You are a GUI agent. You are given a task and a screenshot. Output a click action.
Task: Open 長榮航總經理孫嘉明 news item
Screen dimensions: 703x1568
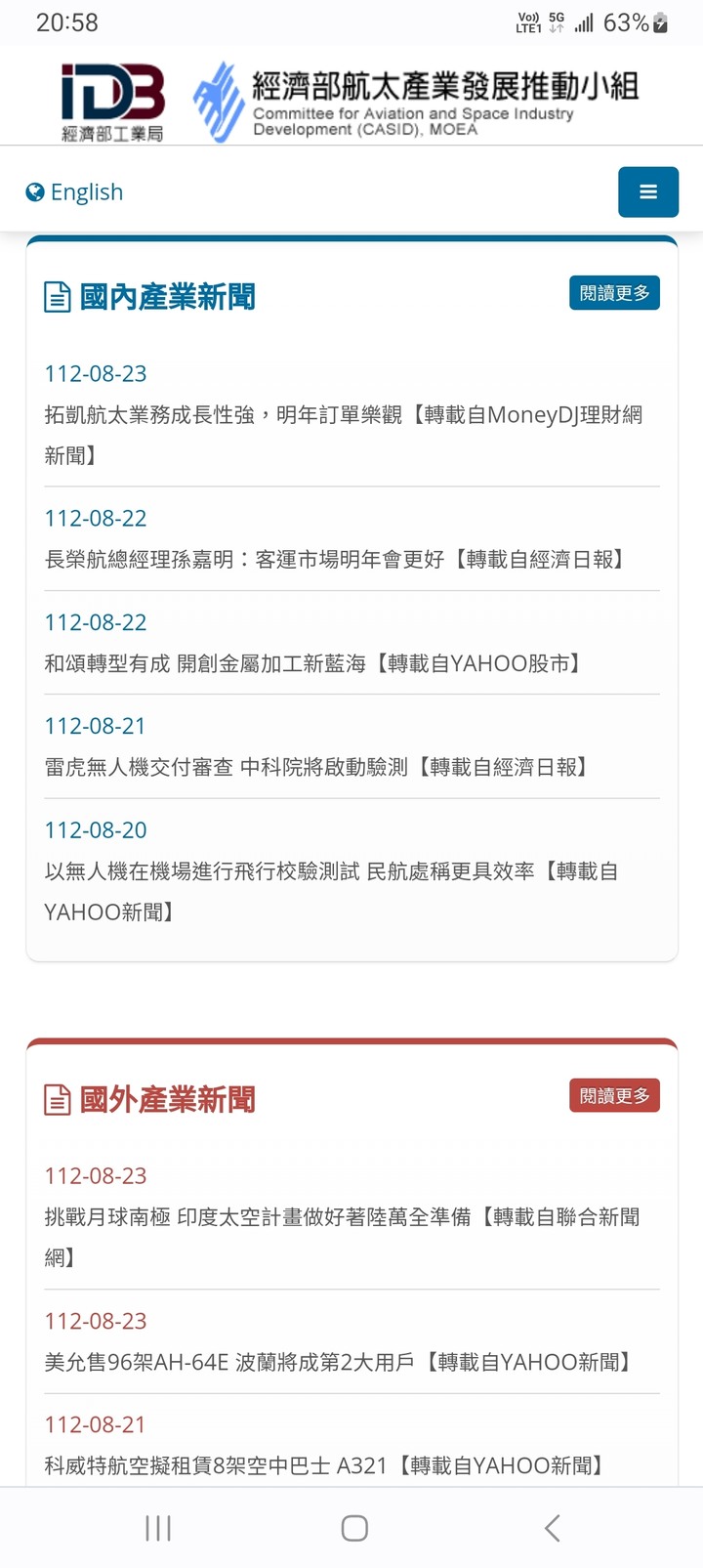pos(336,560)
